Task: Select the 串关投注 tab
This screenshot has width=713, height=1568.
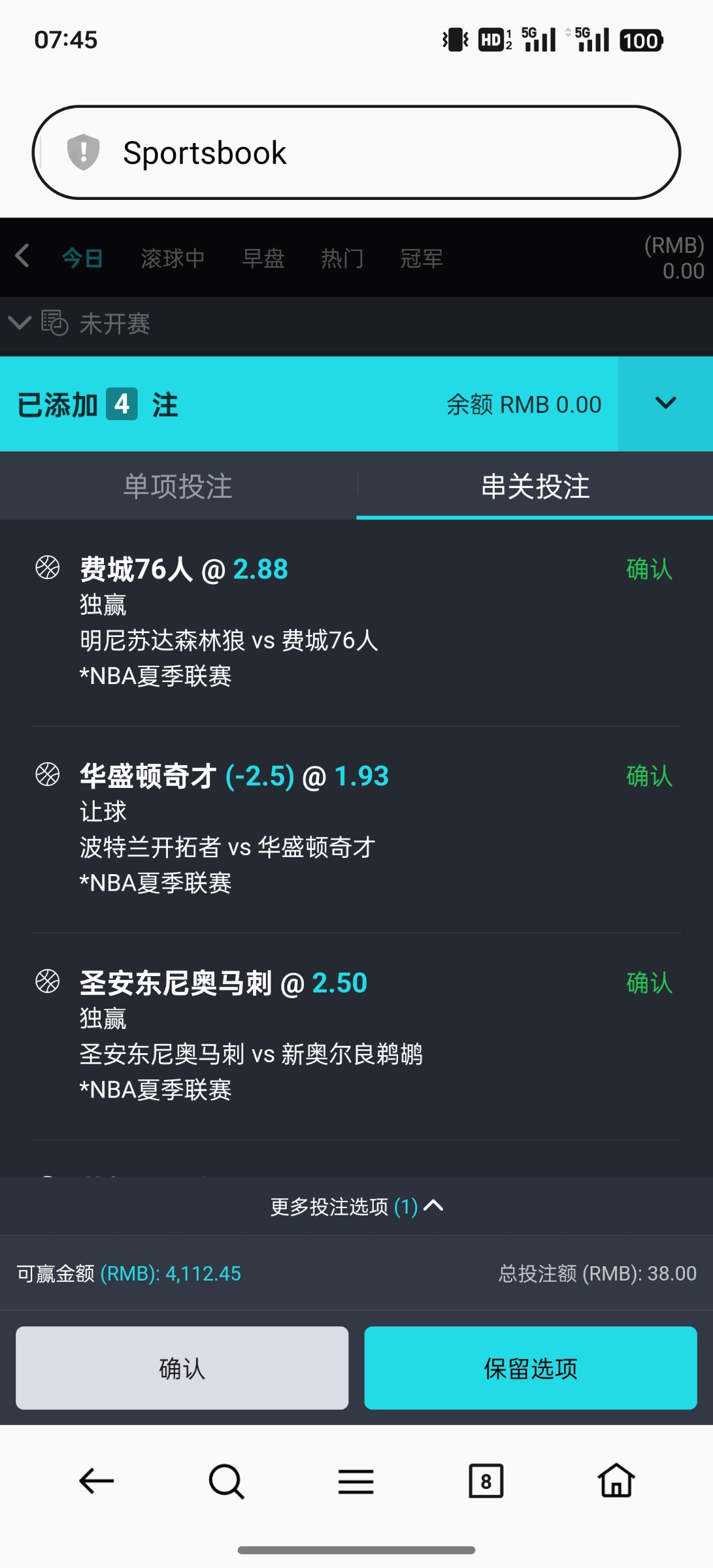Action: coord(535,487)
